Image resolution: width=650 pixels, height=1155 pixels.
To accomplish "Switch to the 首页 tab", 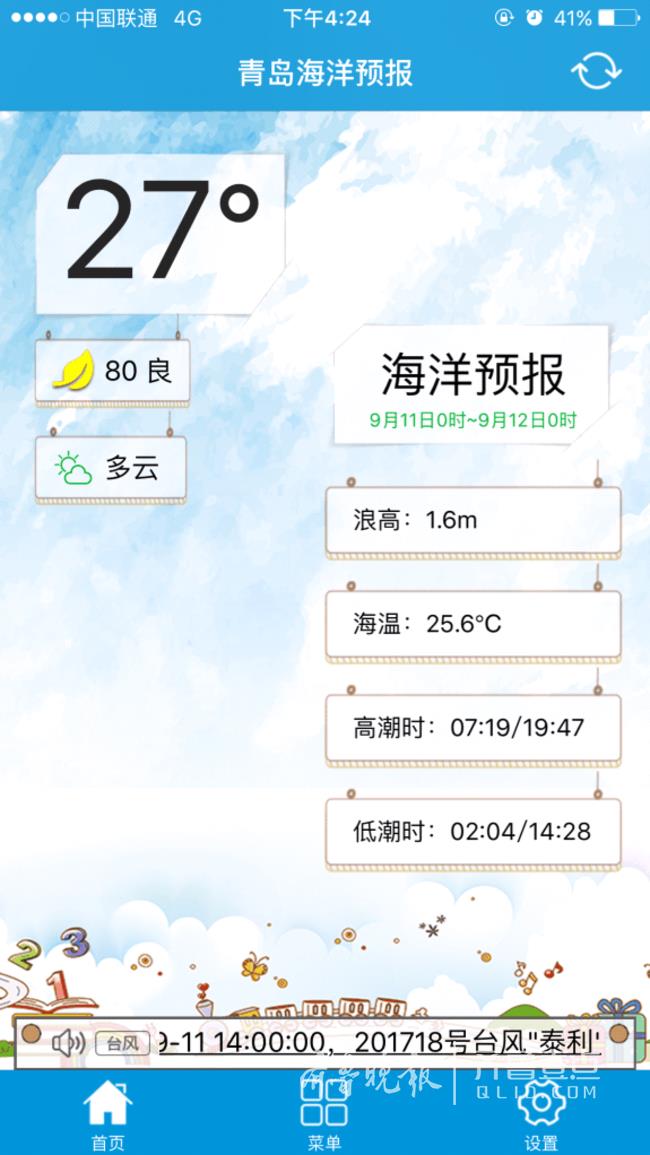I will pyautogui.click(x=108, y=1115).
